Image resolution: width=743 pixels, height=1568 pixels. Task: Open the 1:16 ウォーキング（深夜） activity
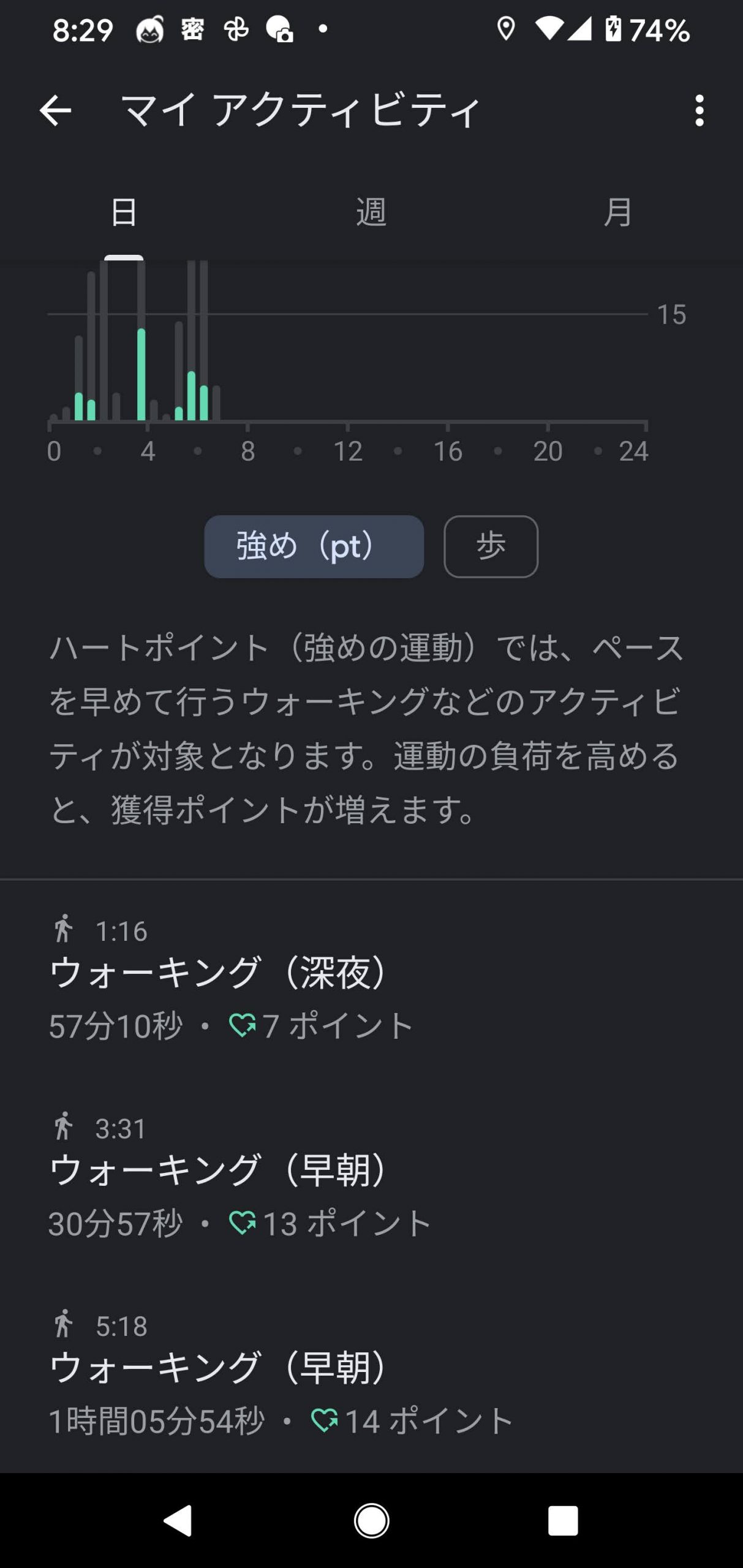pos(371,979)
